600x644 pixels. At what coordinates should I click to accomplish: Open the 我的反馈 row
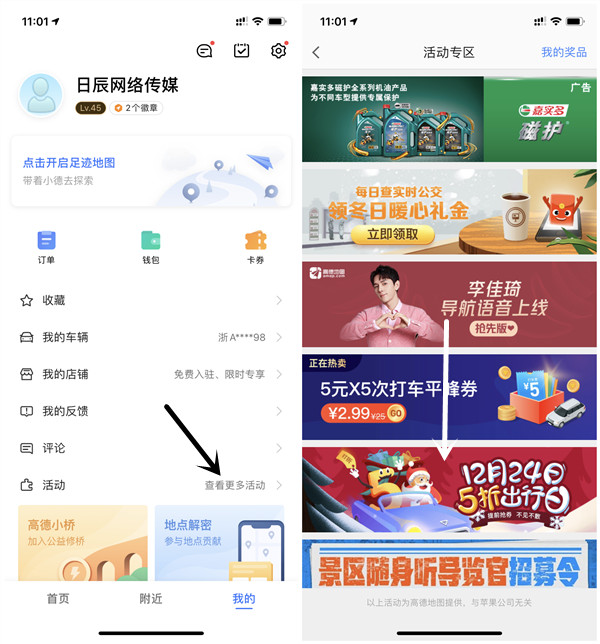click(150, 411)
